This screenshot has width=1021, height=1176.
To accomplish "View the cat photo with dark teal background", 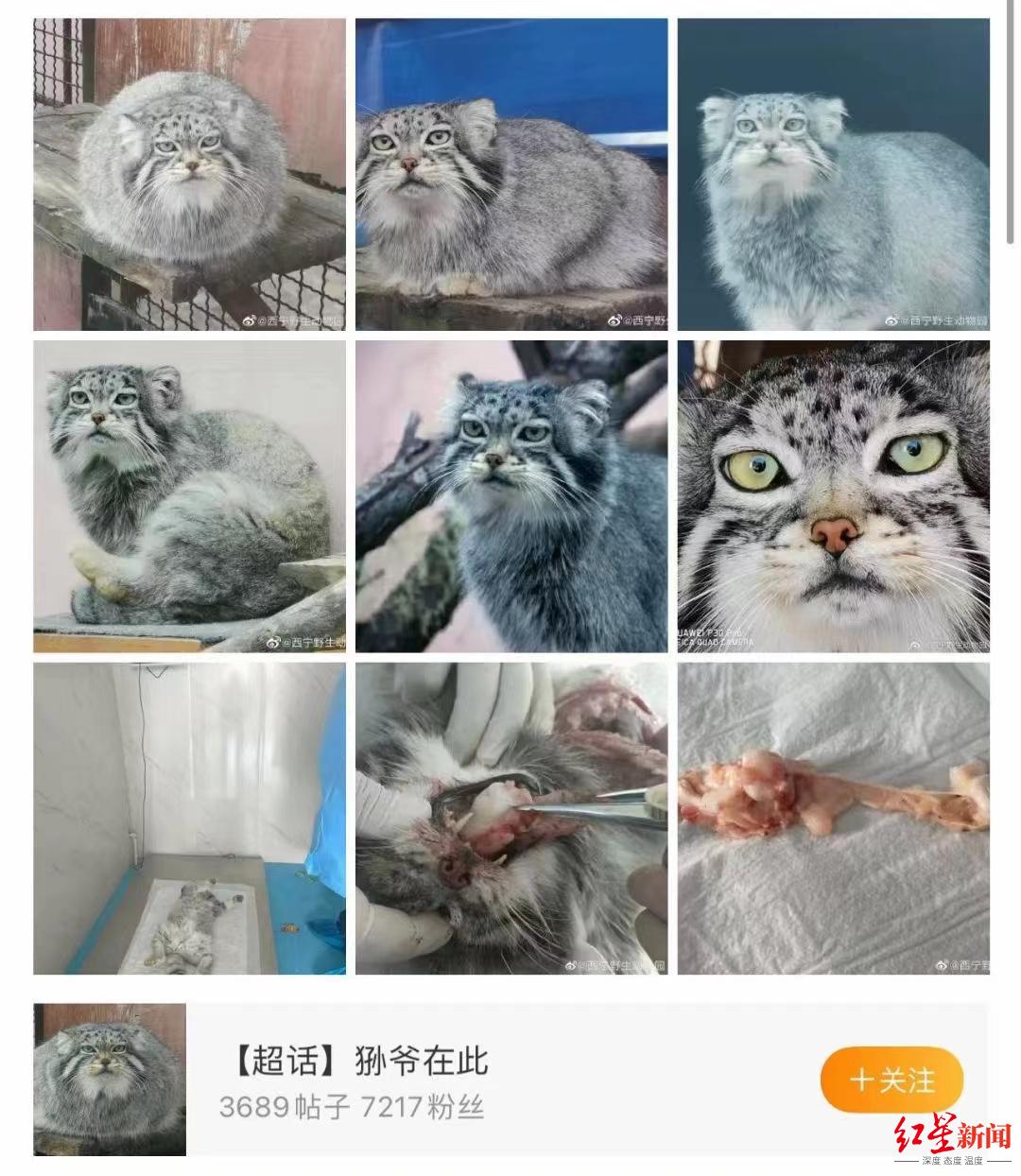I will click(833, 174).
